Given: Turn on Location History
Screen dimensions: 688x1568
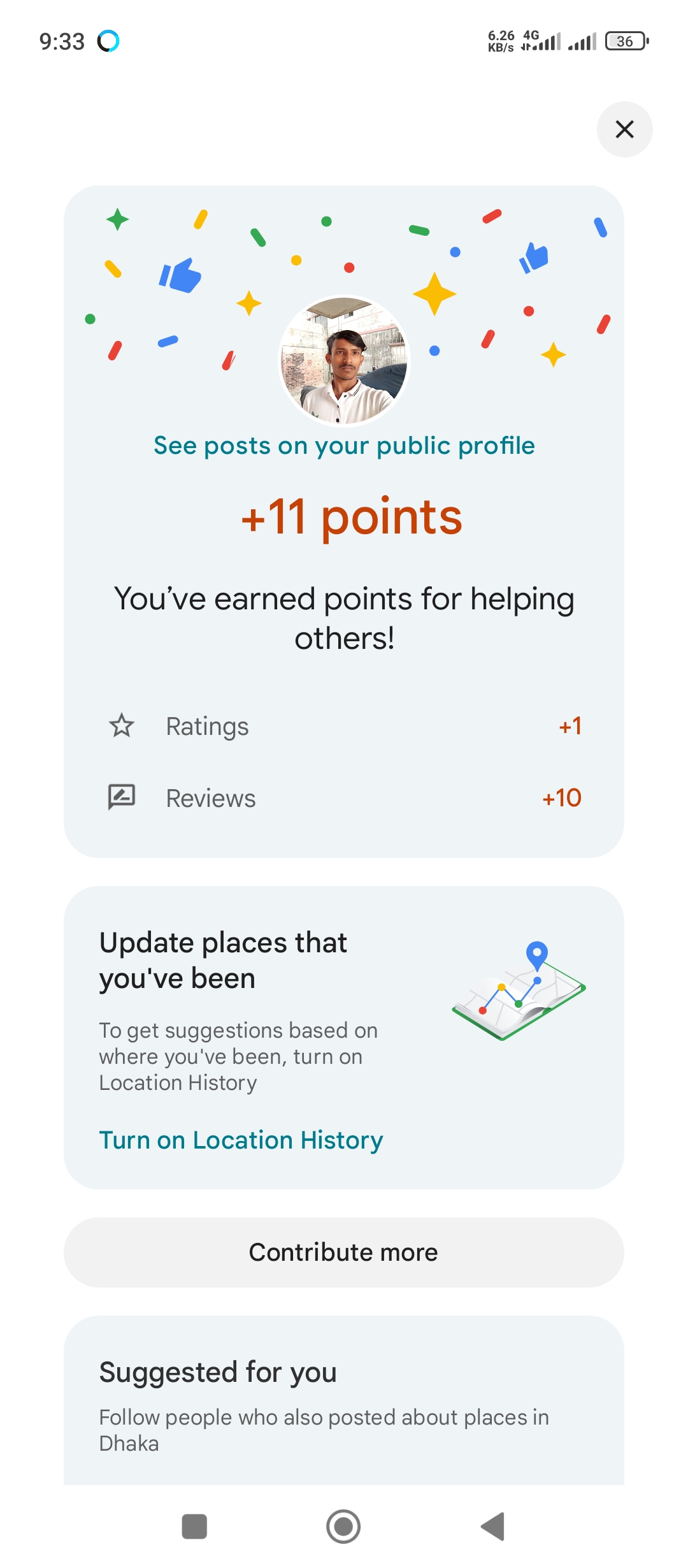Looking at the screenshot, I should point(241,1140).
